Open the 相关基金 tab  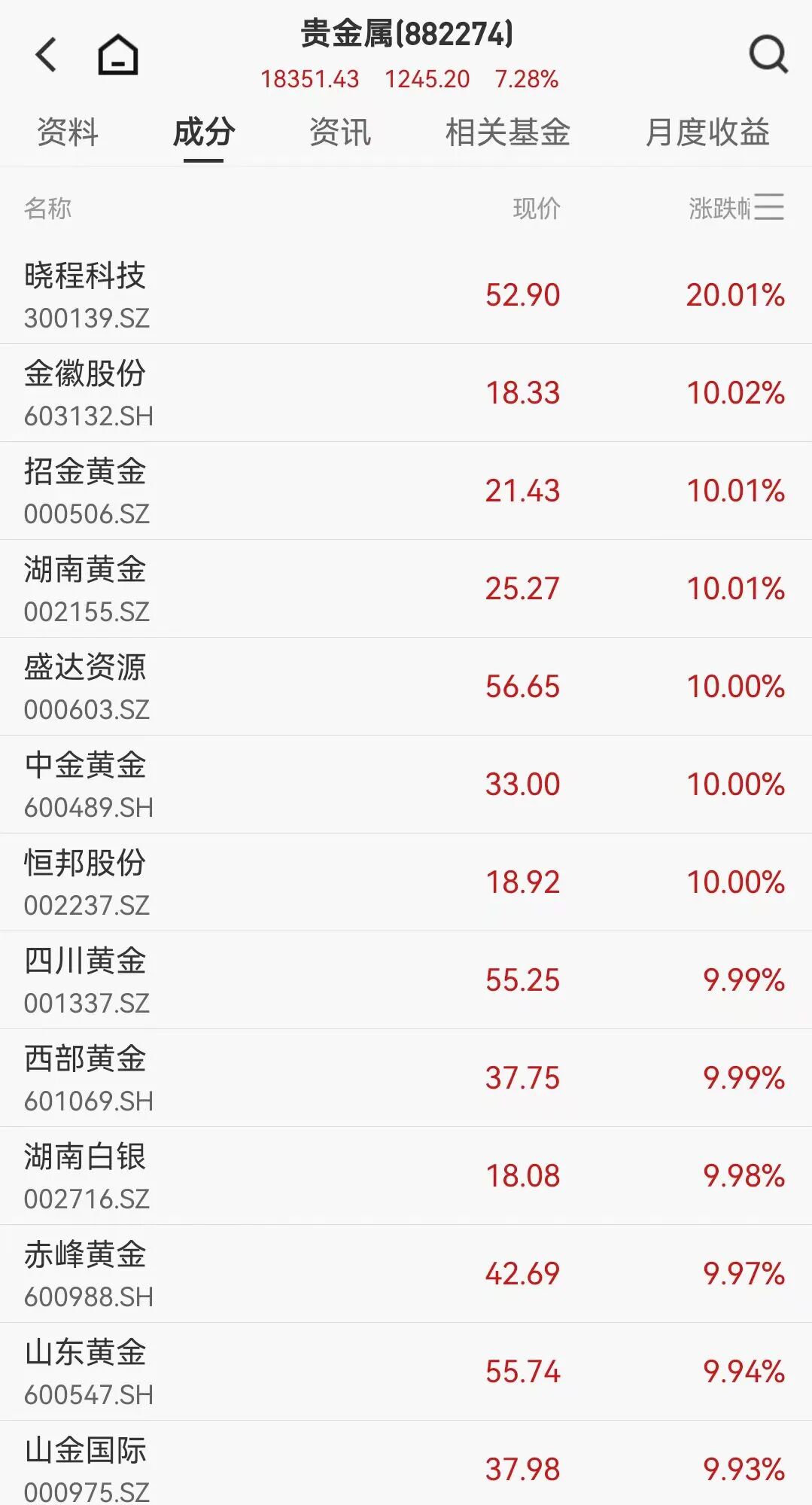click(x=507, y=133)
